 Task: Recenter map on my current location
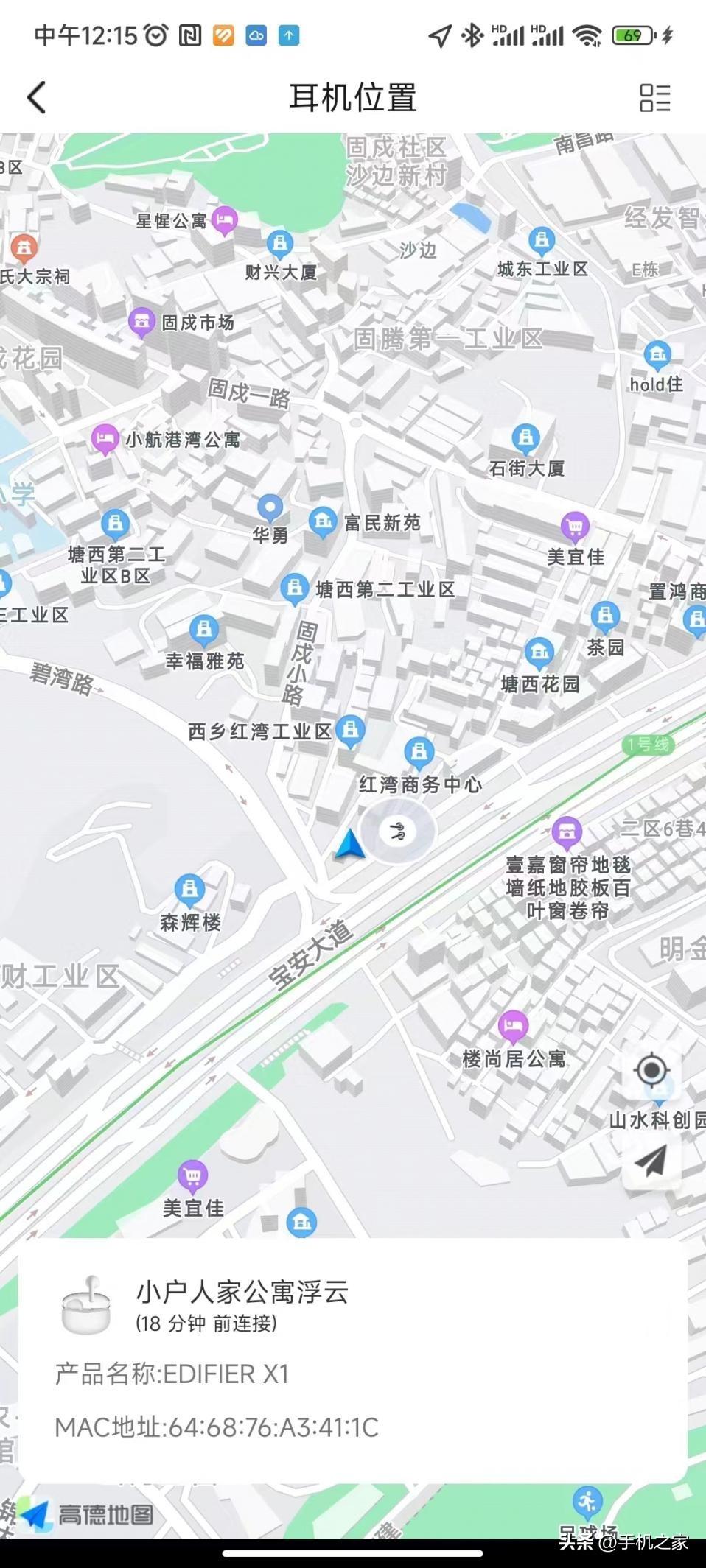[651, 1070]
